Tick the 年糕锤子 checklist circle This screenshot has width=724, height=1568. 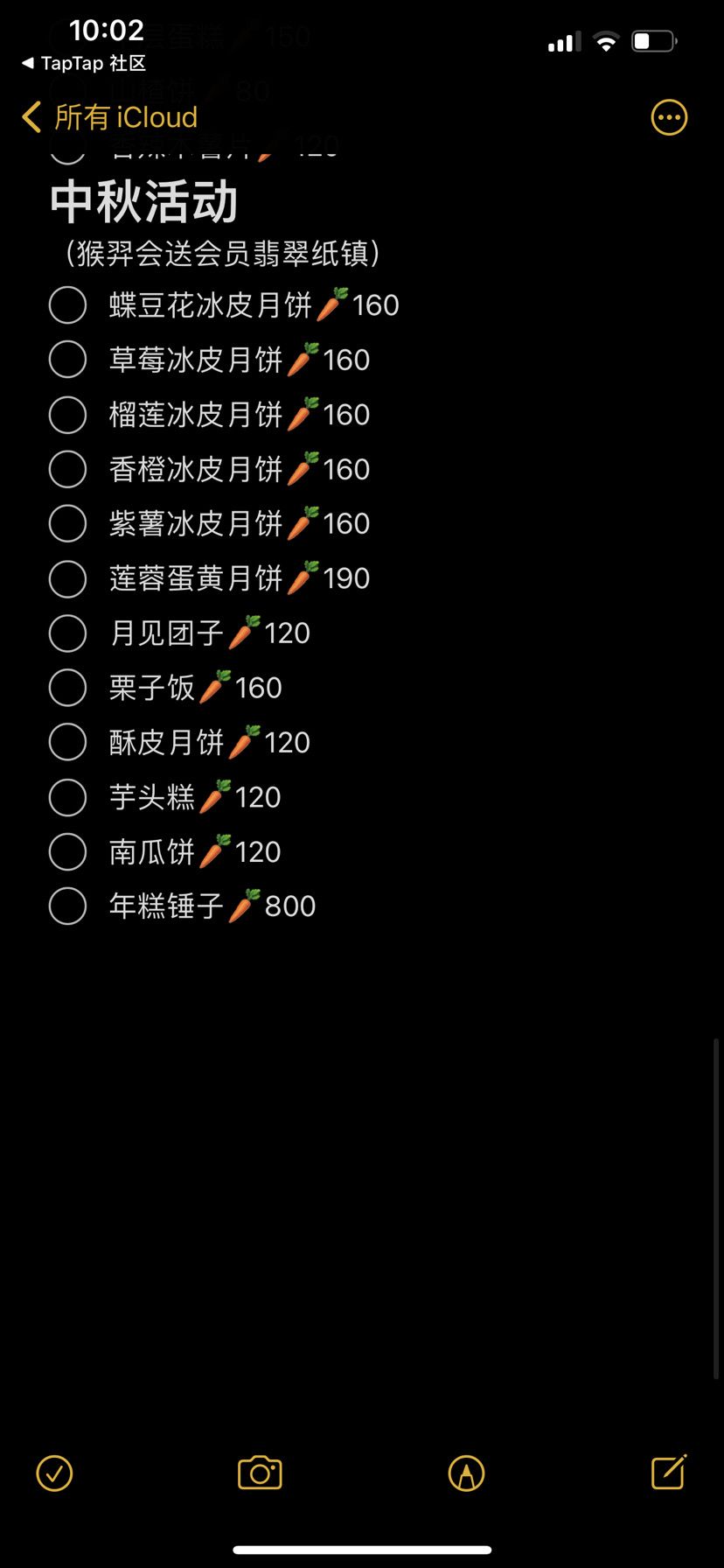67,906
